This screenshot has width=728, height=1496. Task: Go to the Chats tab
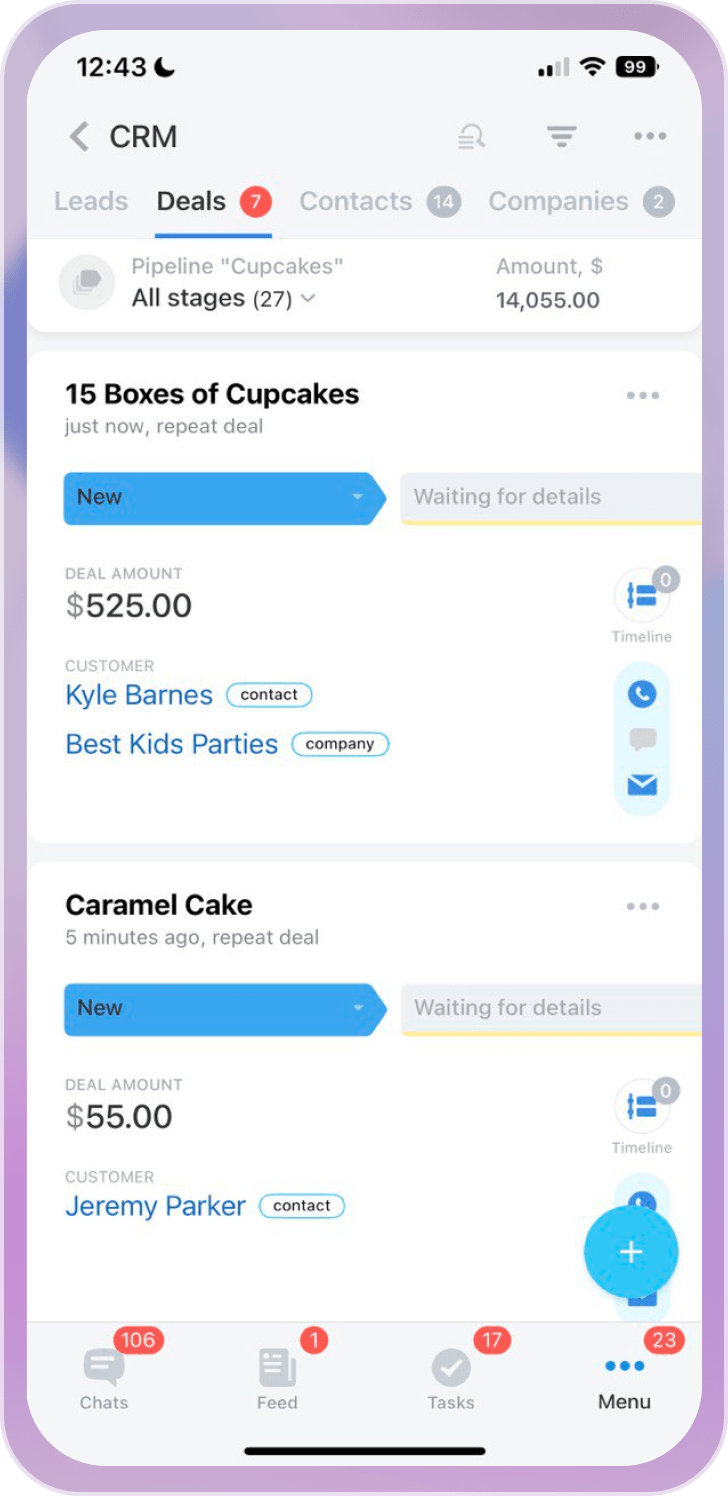[x=104, y=1379]
